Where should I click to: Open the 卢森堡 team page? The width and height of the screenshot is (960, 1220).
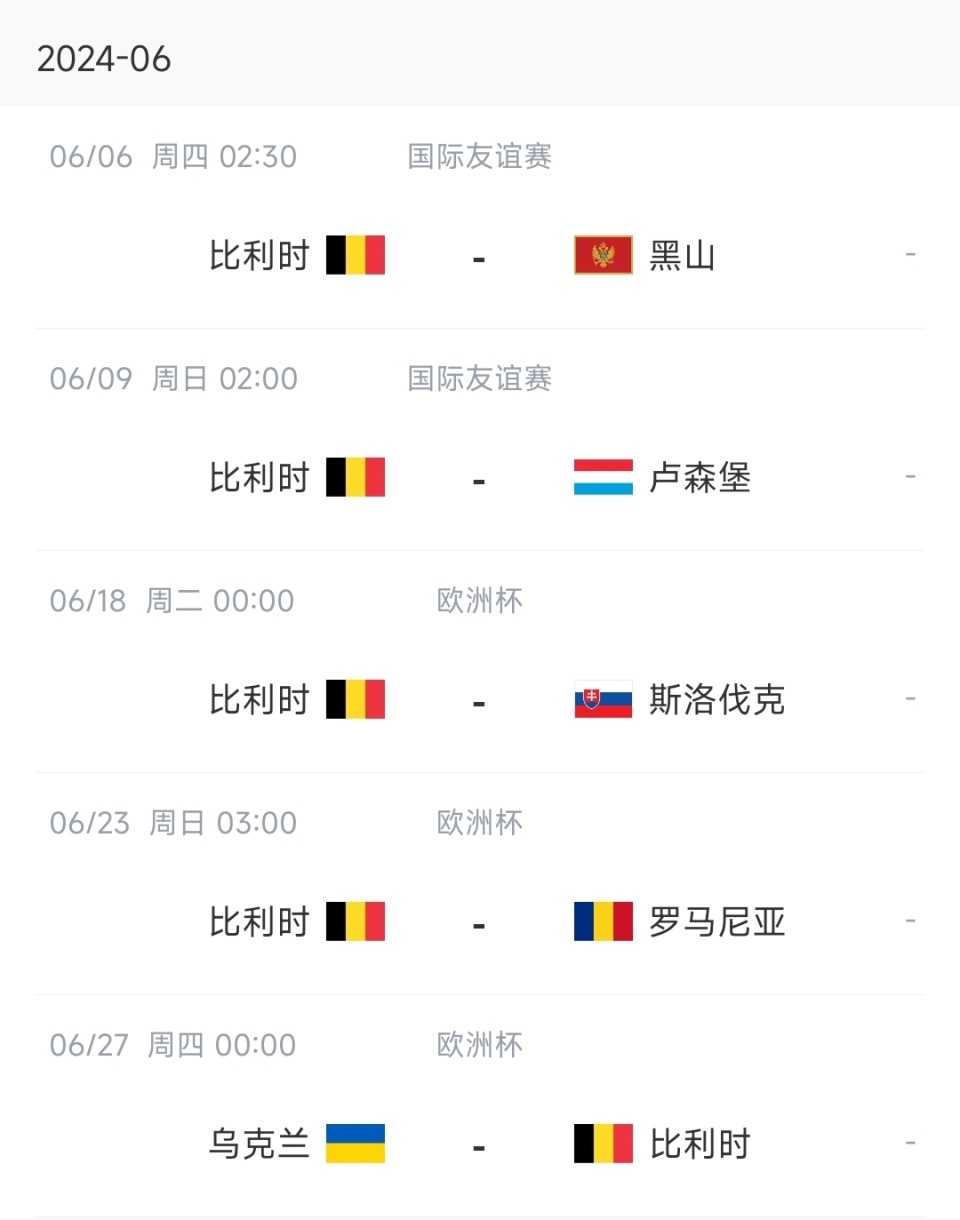click(x=700, y=479)
